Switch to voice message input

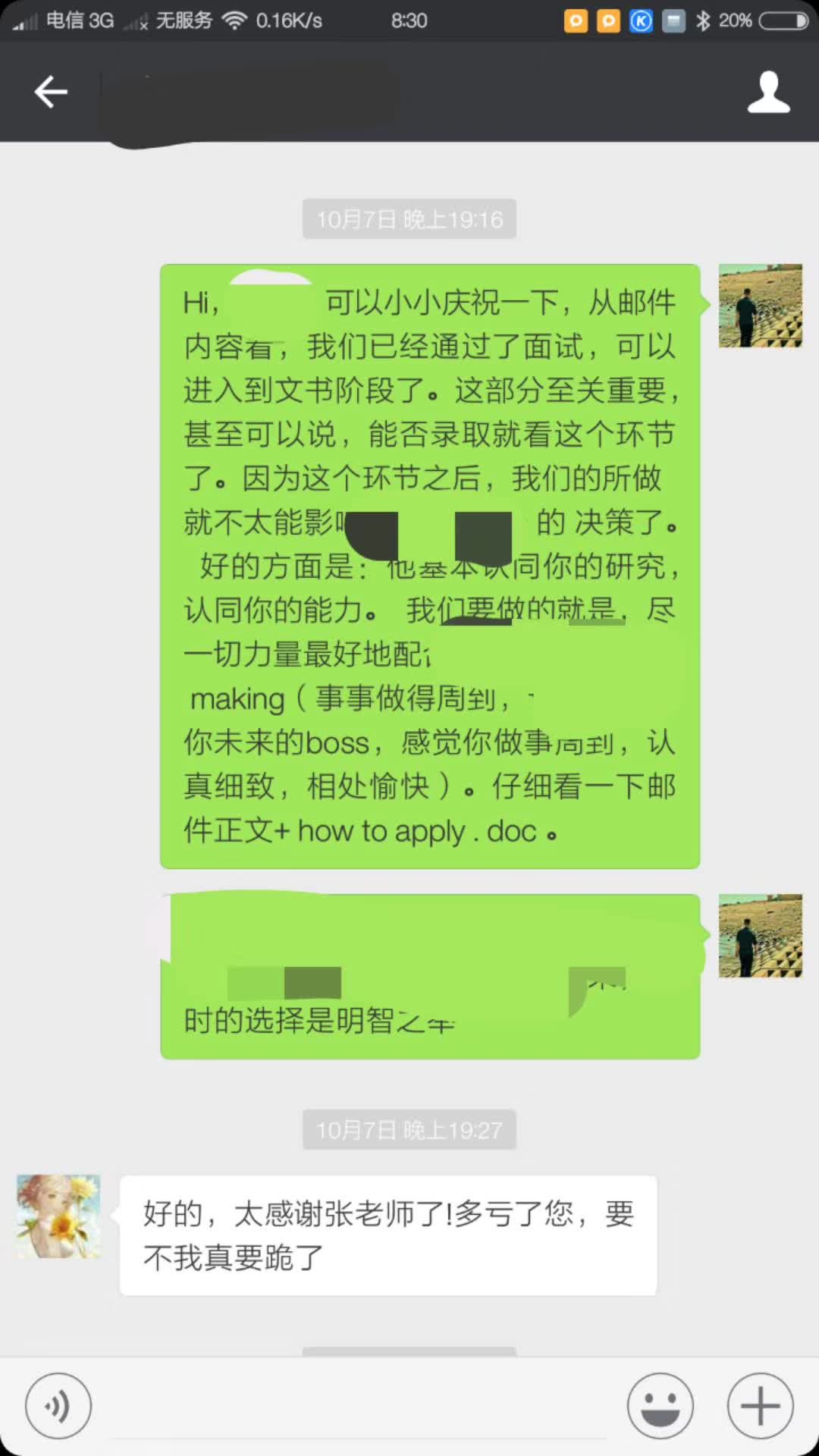pyautogui.click(x=58, y=1405)
